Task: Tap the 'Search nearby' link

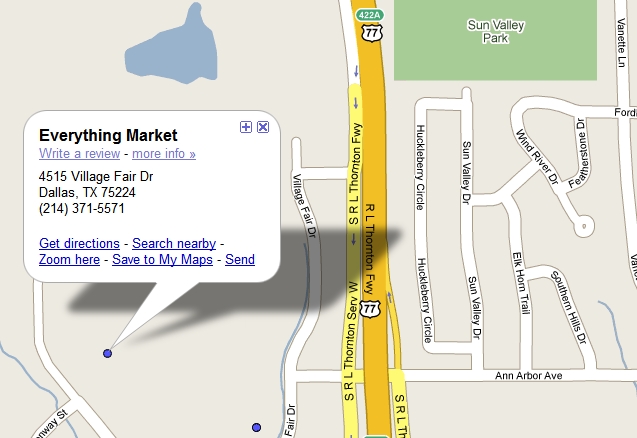Action: tap(174, 243)
